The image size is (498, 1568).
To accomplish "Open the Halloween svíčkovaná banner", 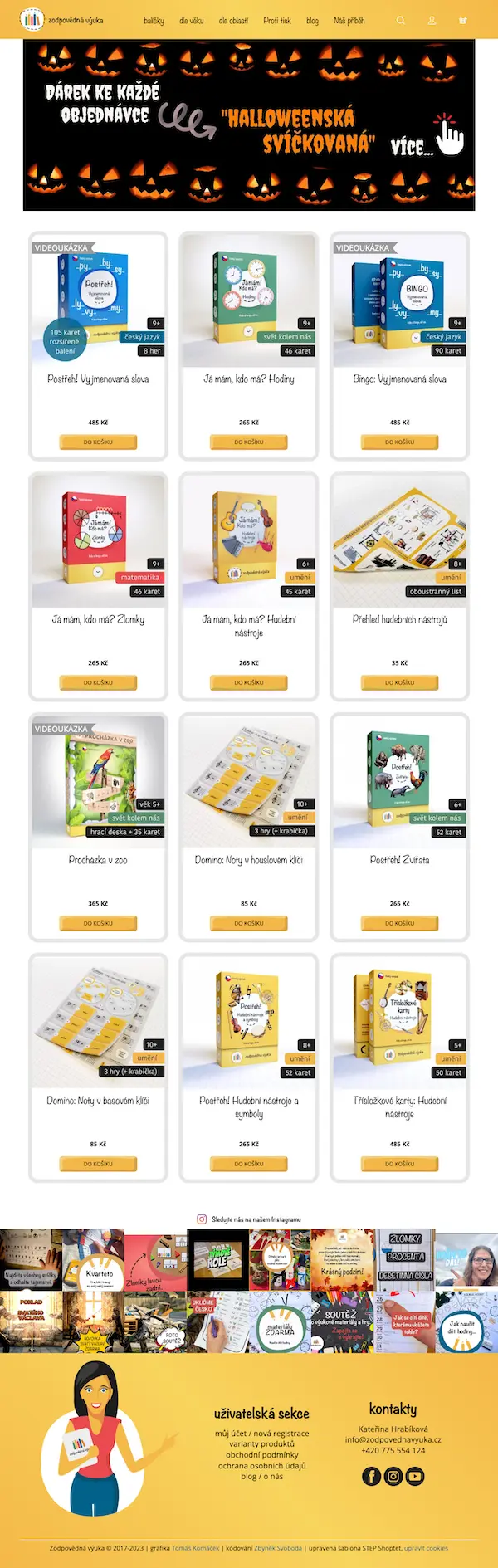I will tap(249, 125).
